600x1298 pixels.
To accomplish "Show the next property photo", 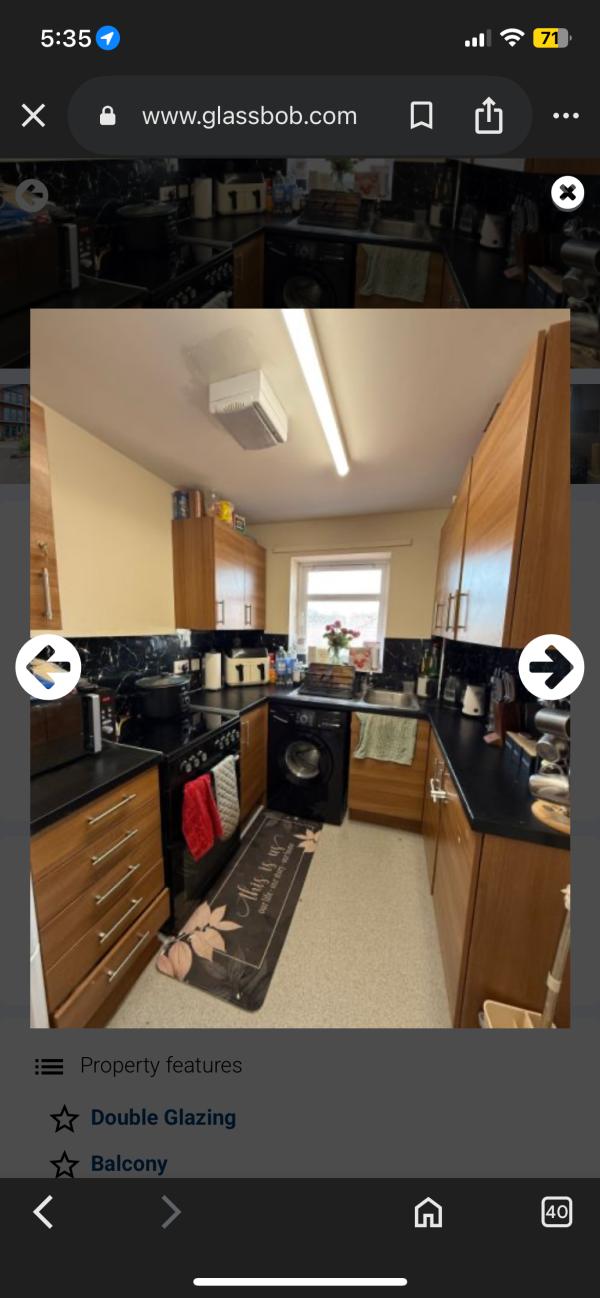I will (551, 666).
